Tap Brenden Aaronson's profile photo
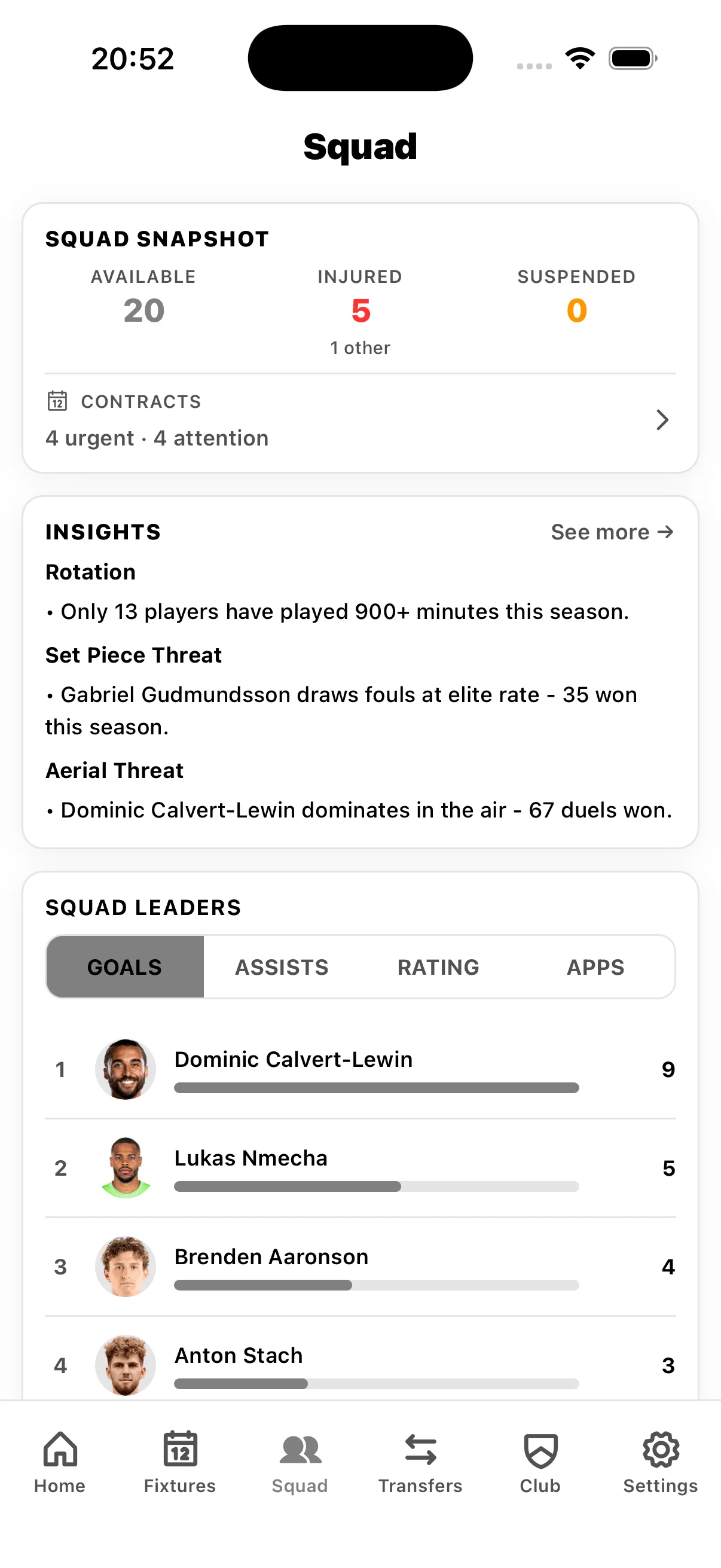The width and height of the screenshot is (721, 1568). [x=126, y=1267]
